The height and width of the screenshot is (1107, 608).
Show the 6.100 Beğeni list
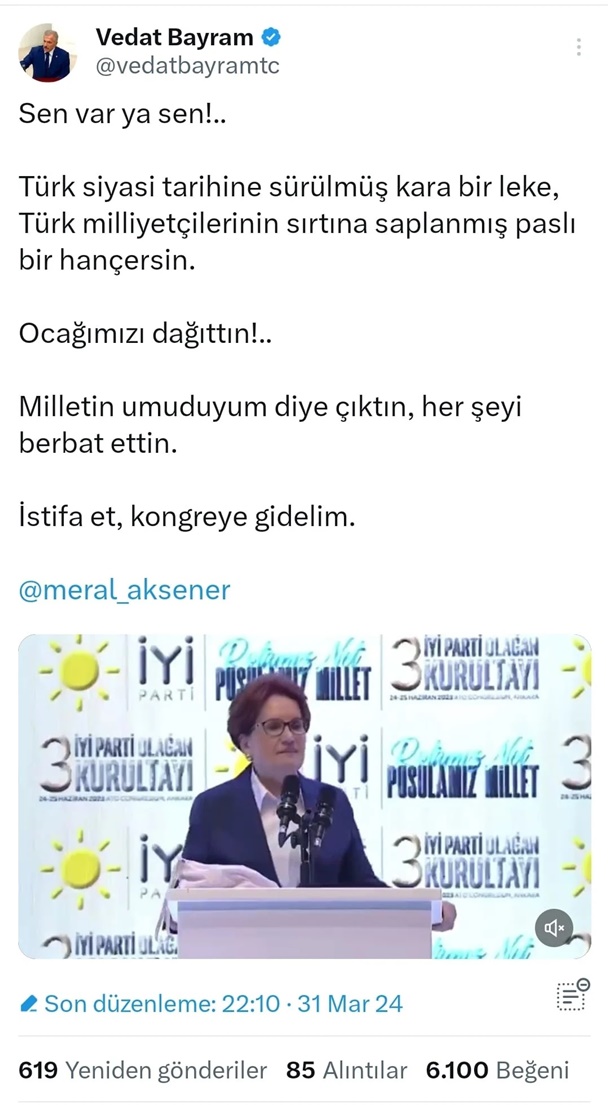[497, 1070]
